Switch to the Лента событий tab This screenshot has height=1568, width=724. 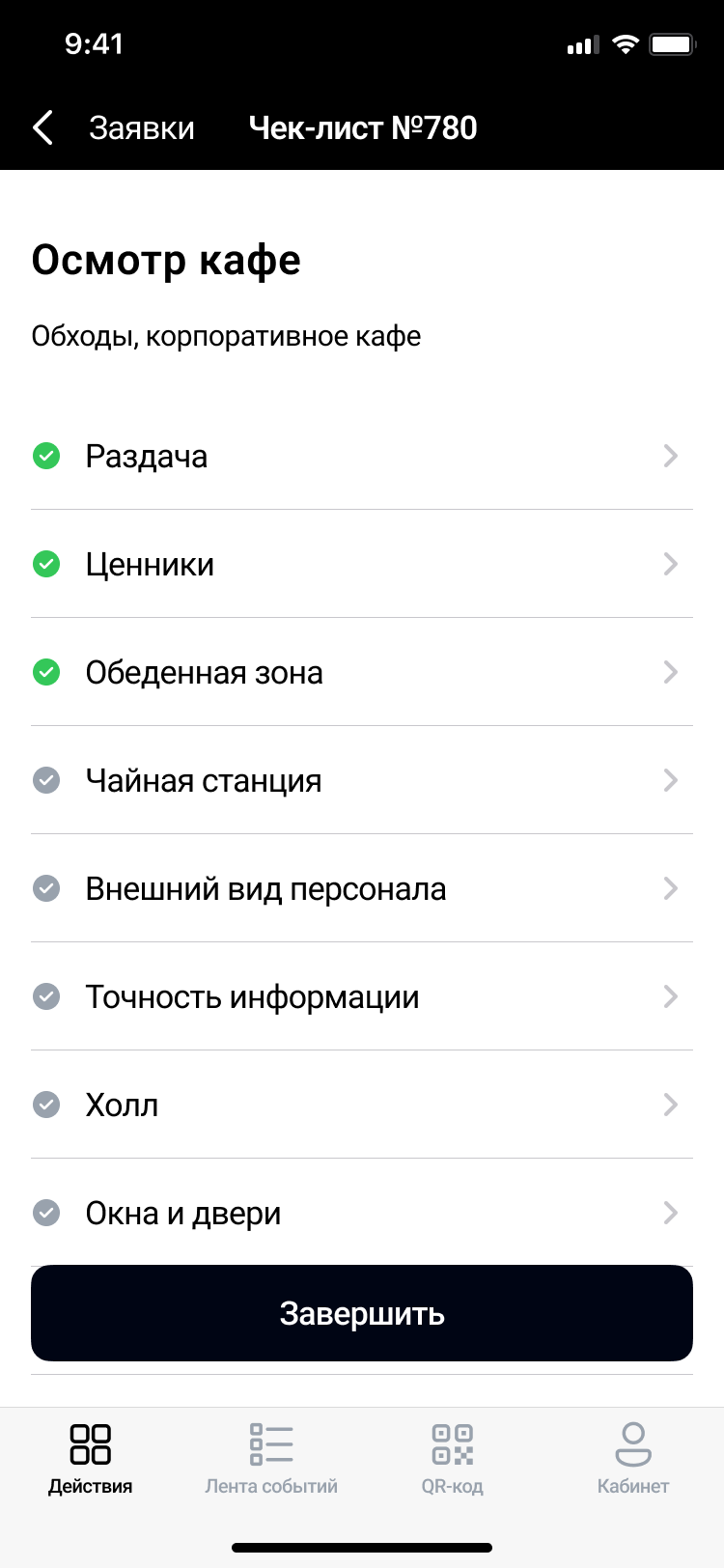pos(271,1460)
